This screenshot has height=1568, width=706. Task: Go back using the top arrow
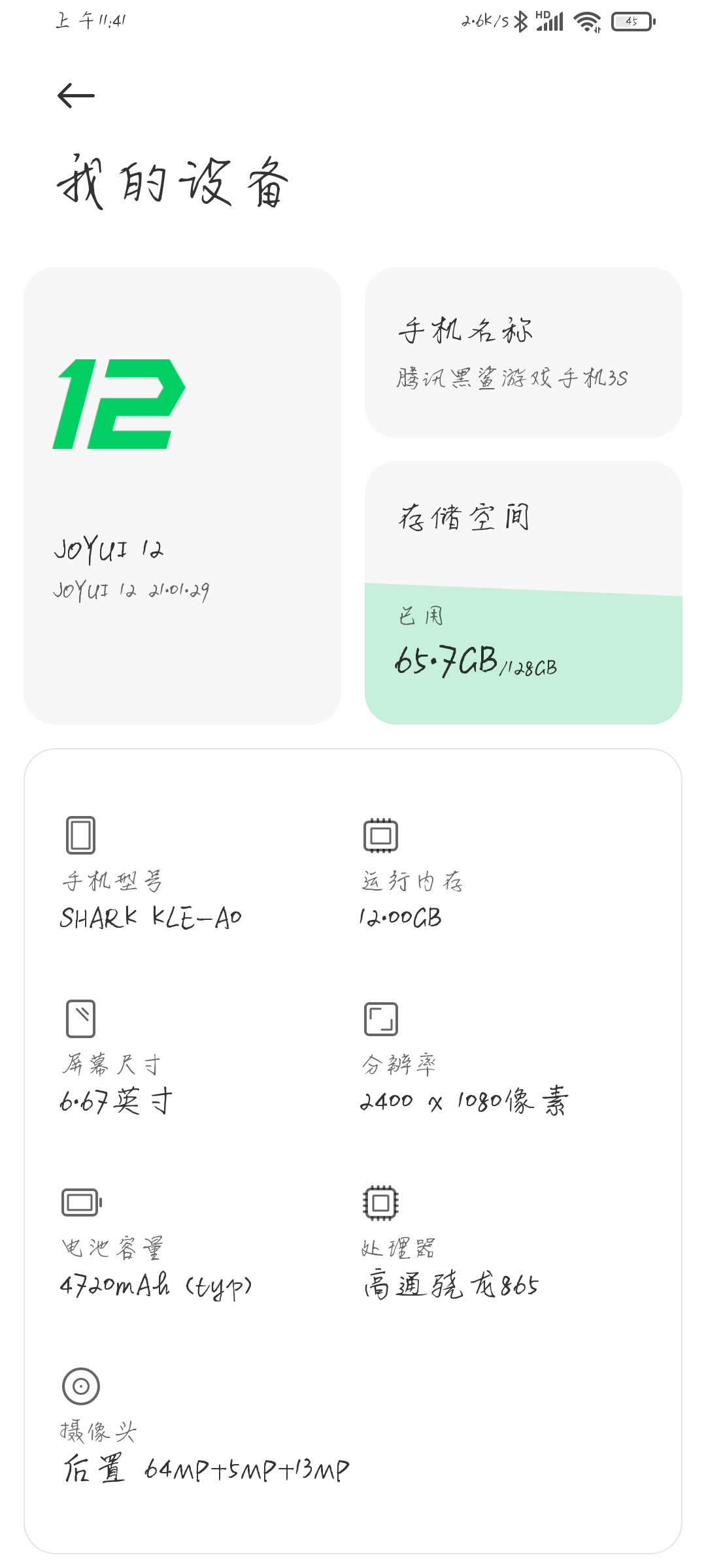[x=76, y=96]
